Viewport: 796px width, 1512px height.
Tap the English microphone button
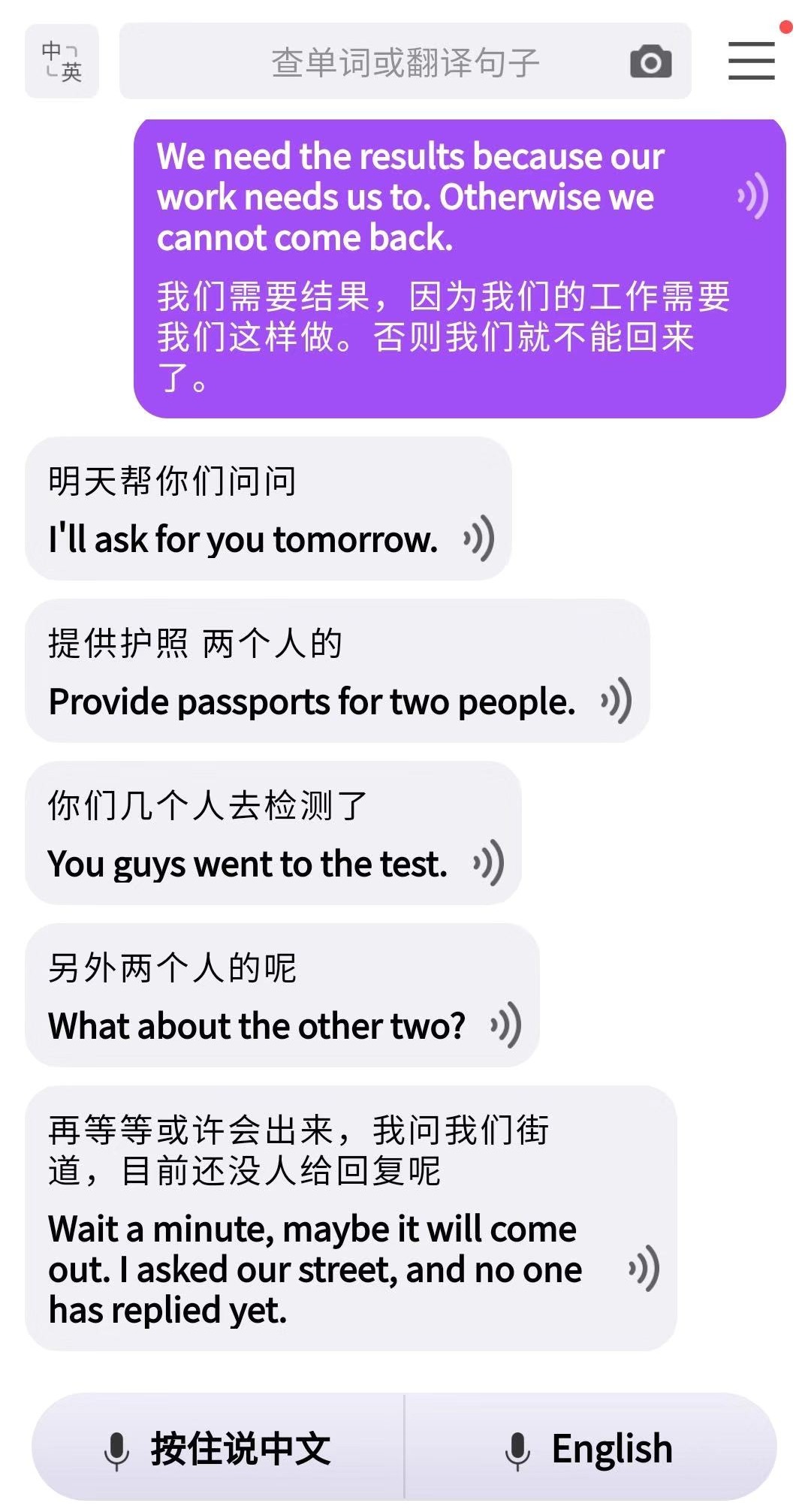[x=590, y=1449]
